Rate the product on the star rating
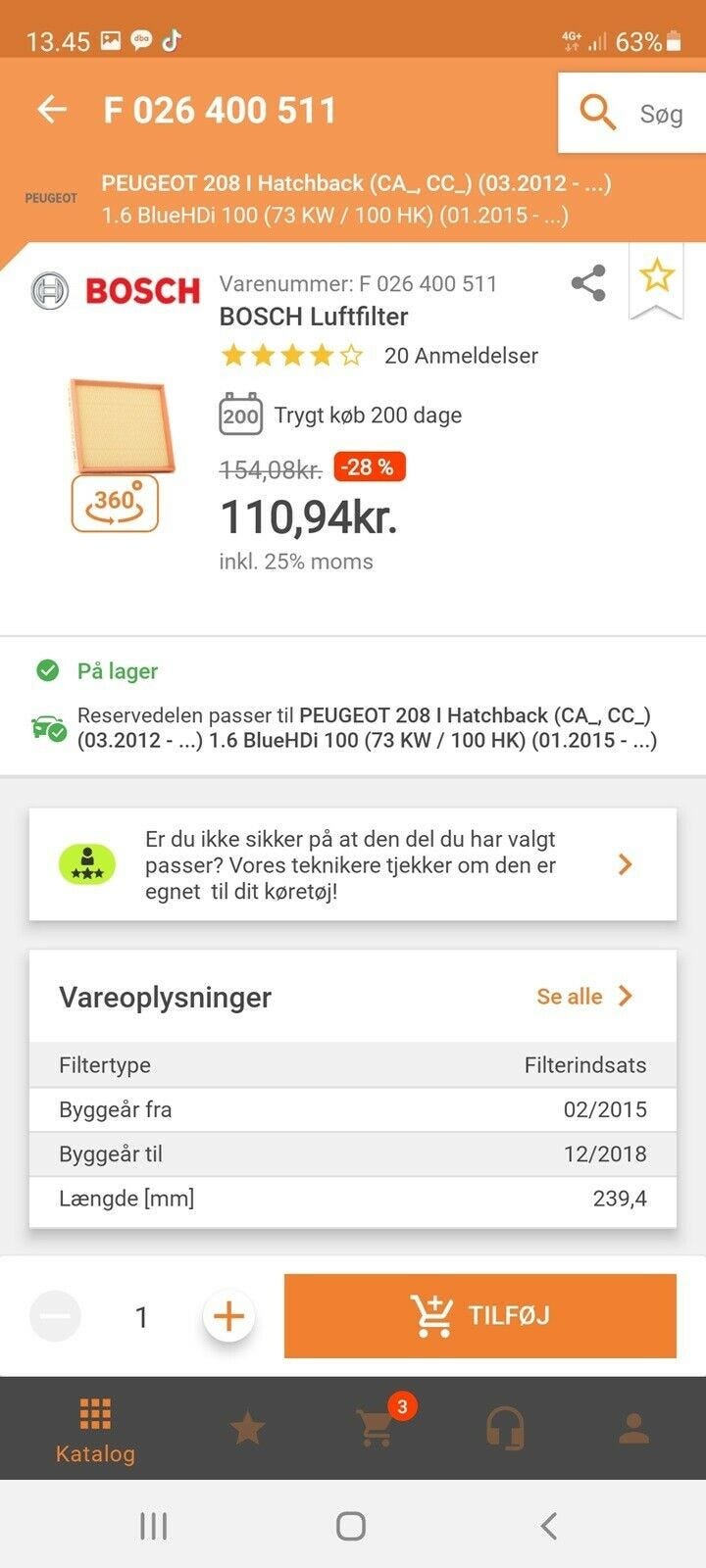The height and width of the screenshot is (1568, 706). 291,355
